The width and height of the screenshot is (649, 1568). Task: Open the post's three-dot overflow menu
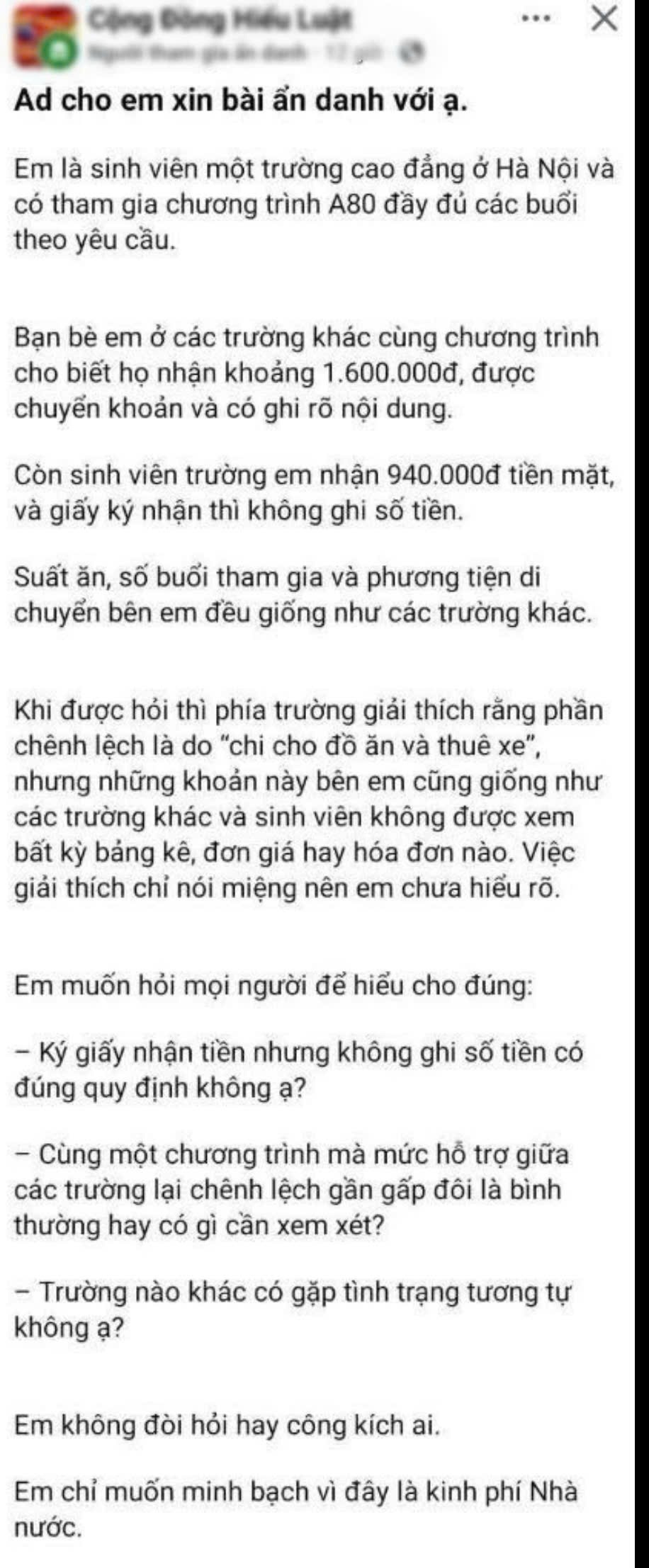tap(536, 20)
